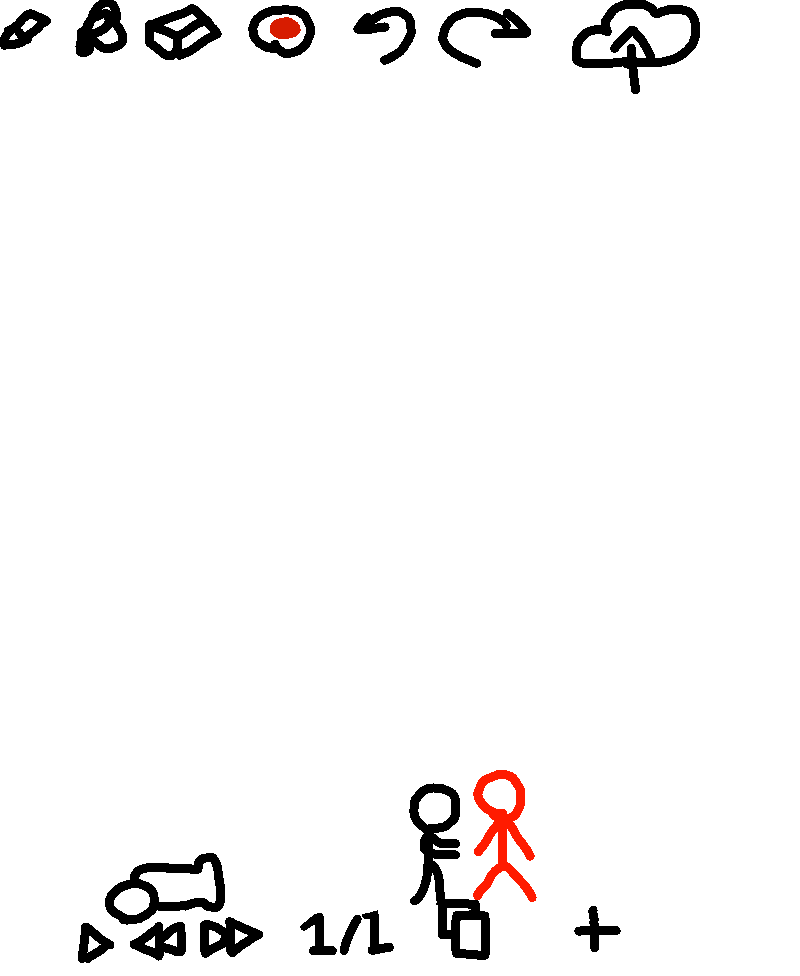Redo the undone stroke
Viewport: 800px width, 976px height.
[484, 37]
